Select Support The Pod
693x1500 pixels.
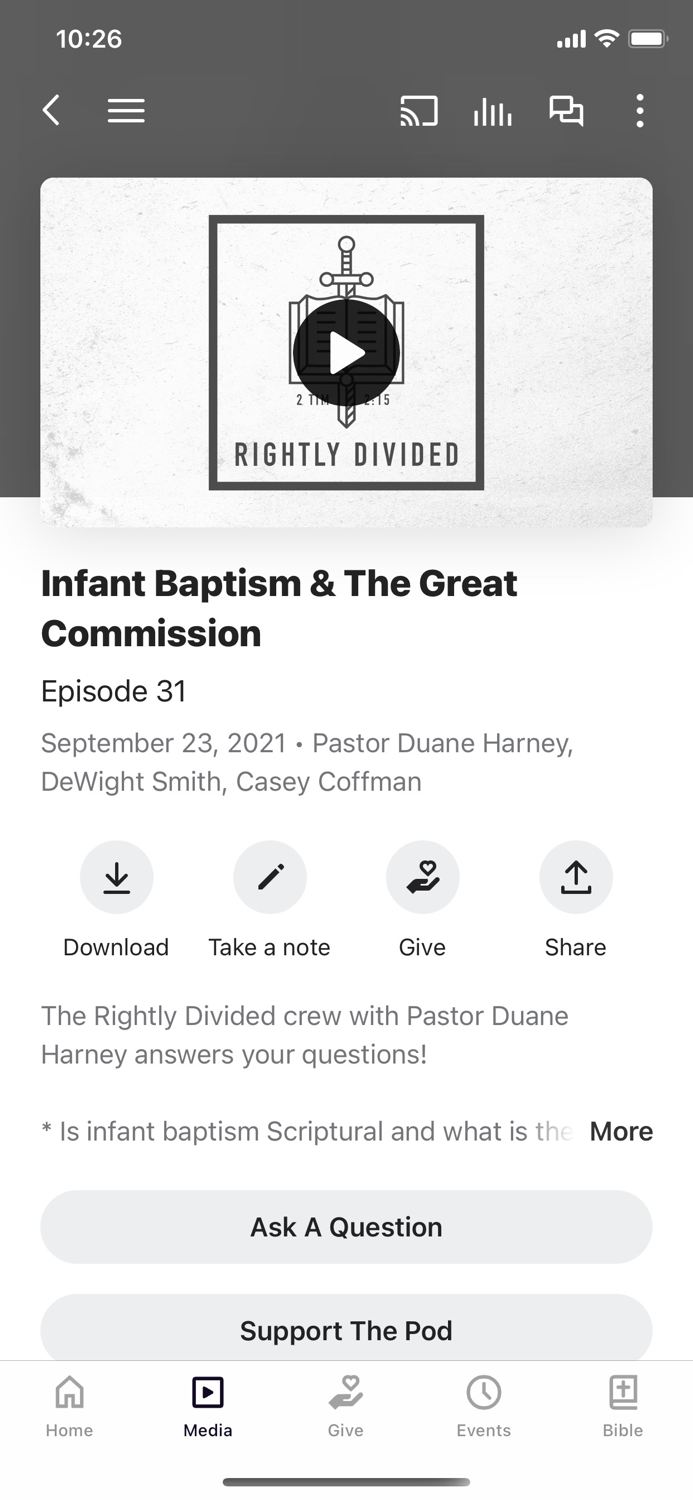click(x=346, y=1330)
